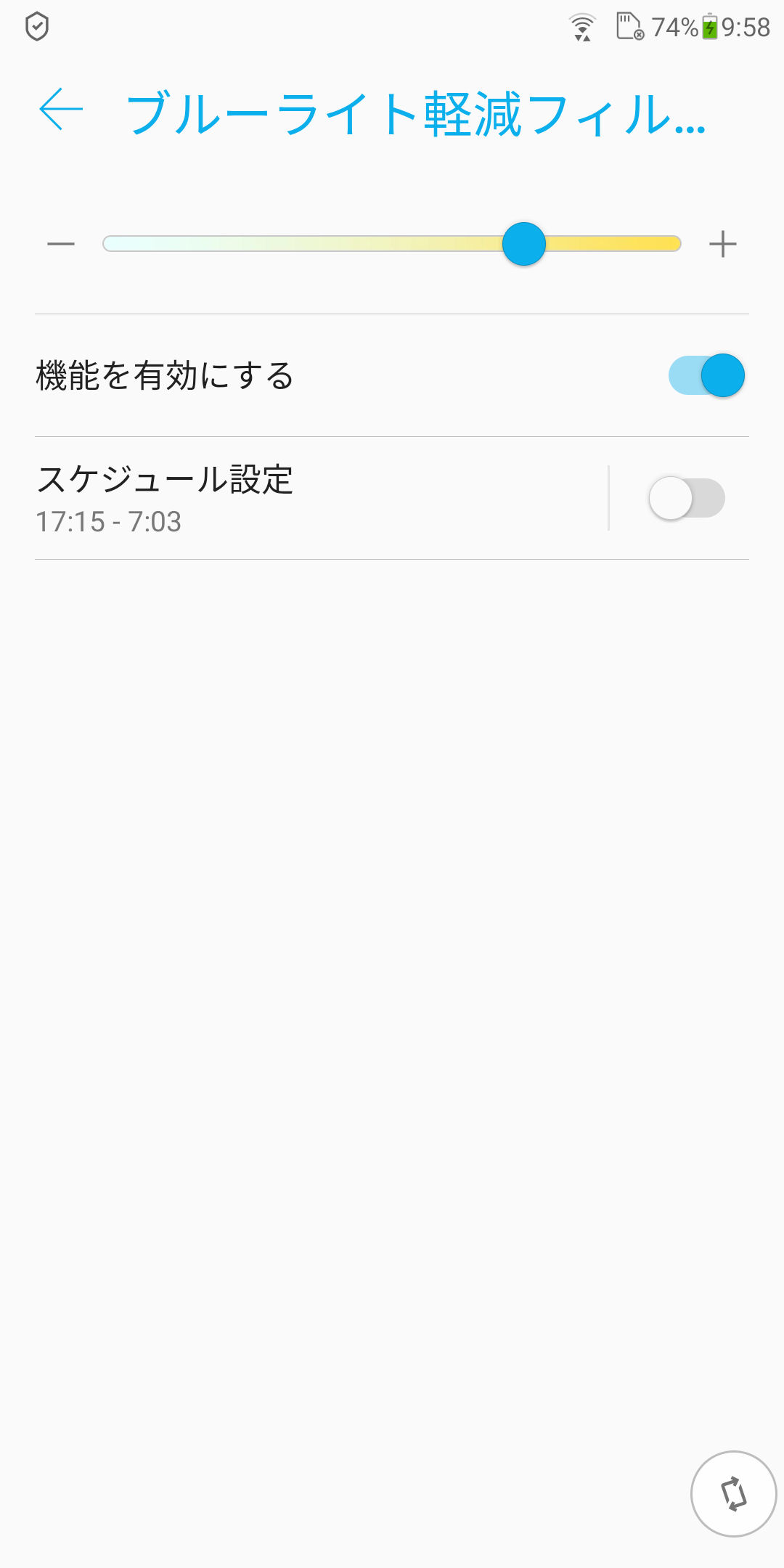Go back using the top-left arrow
Screen dimensions: 784x1568
point(61,110)
